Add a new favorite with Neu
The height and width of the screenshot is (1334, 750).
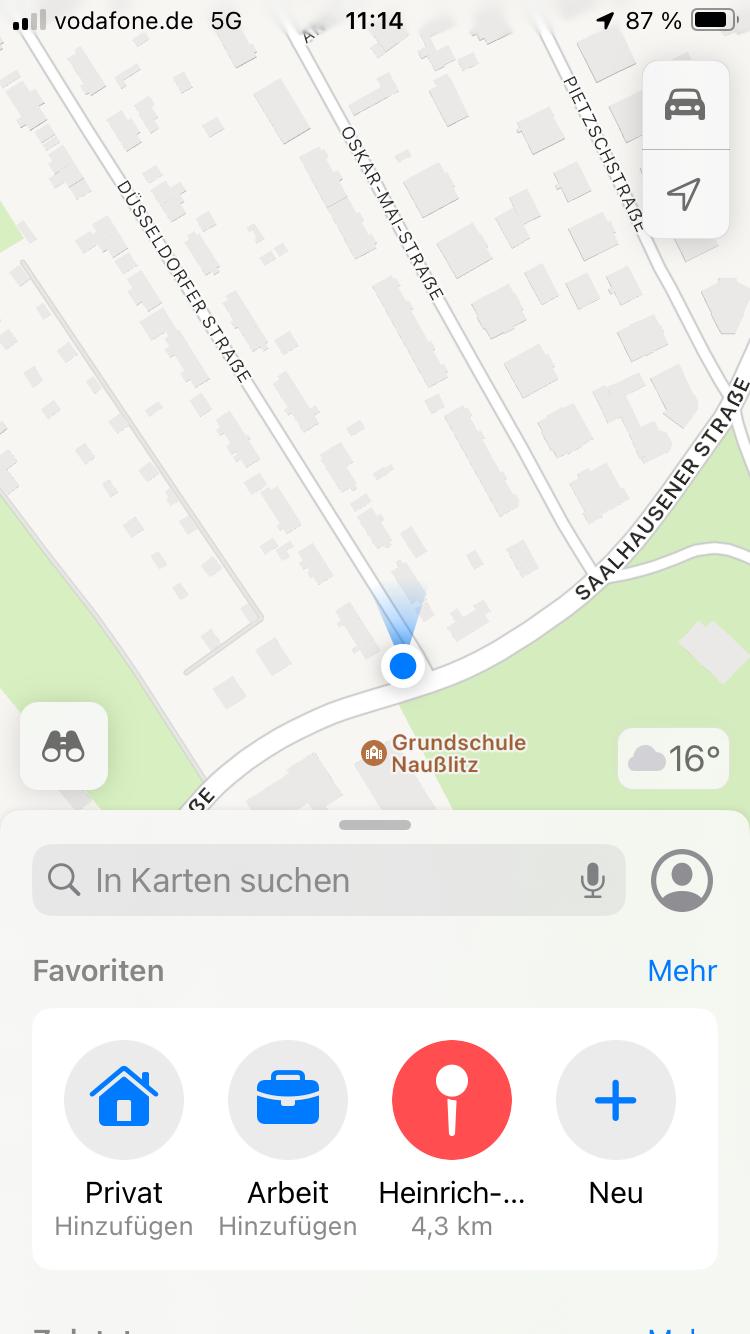(x=616, y=1139)
